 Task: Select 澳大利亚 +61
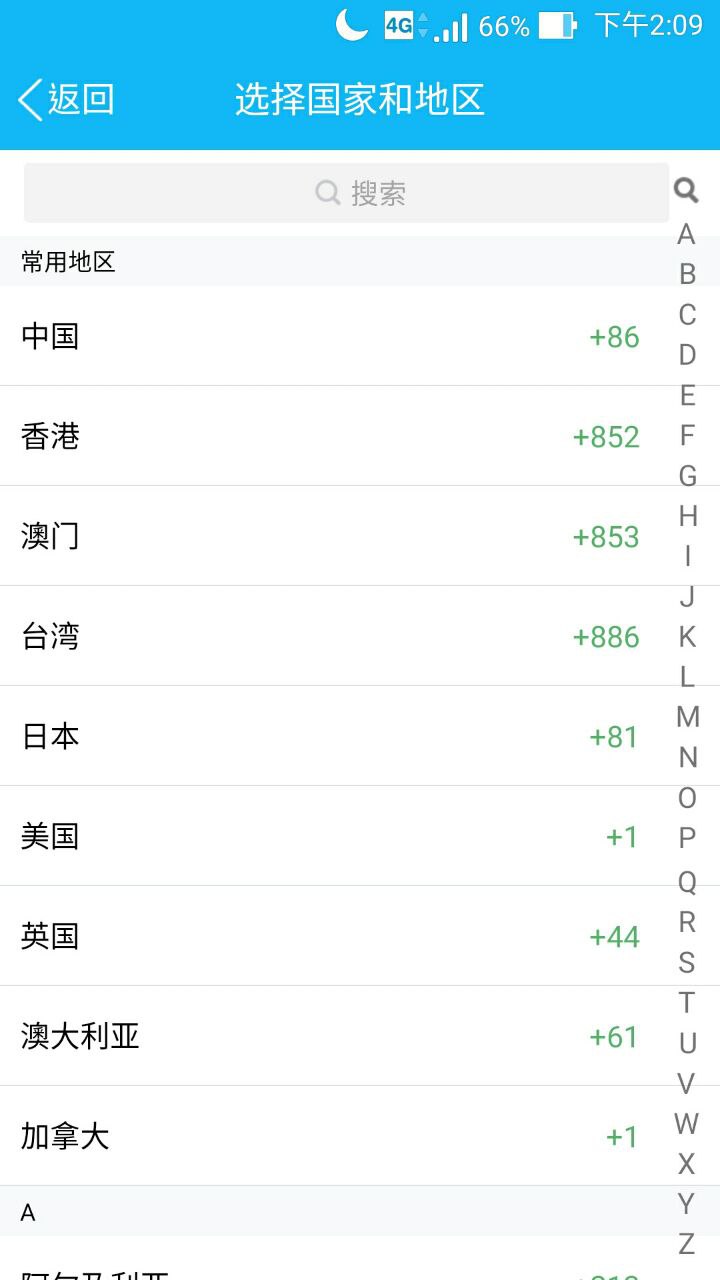330,1036
